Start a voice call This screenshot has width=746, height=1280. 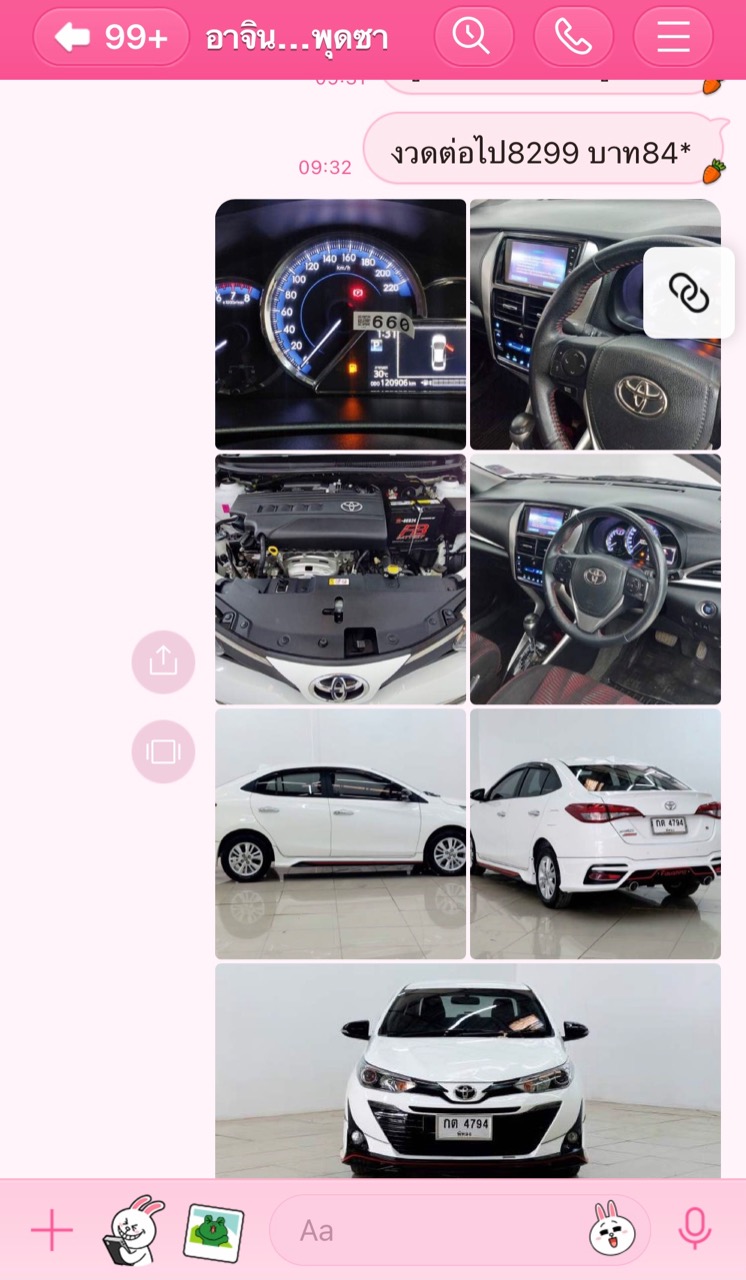click(573, 37)
